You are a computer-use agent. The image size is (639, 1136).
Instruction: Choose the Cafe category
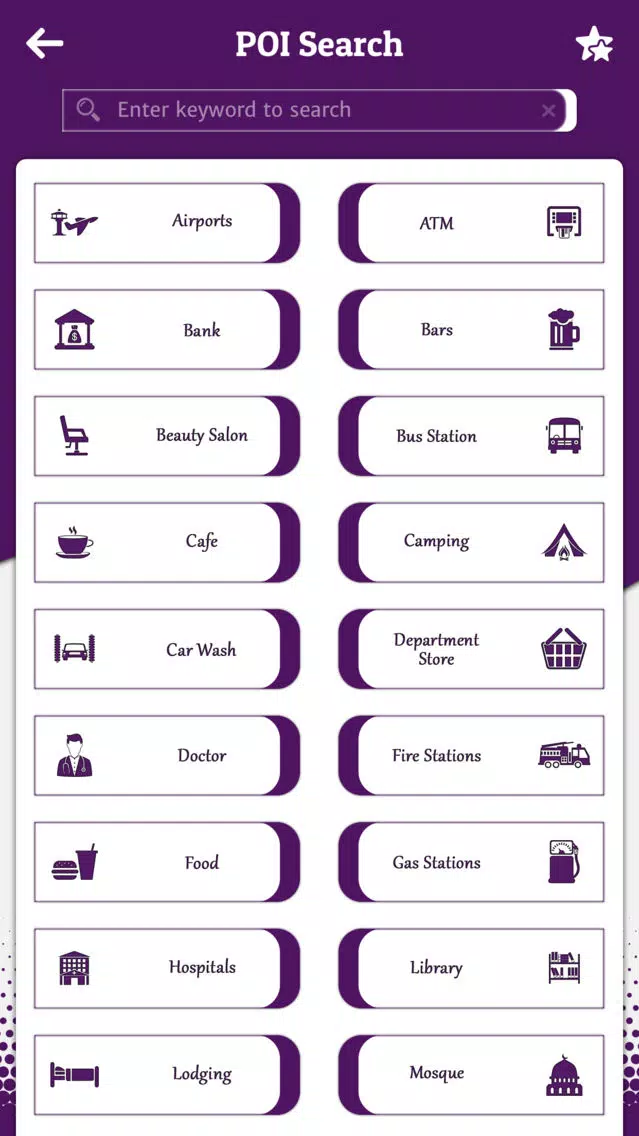point(167,543)
